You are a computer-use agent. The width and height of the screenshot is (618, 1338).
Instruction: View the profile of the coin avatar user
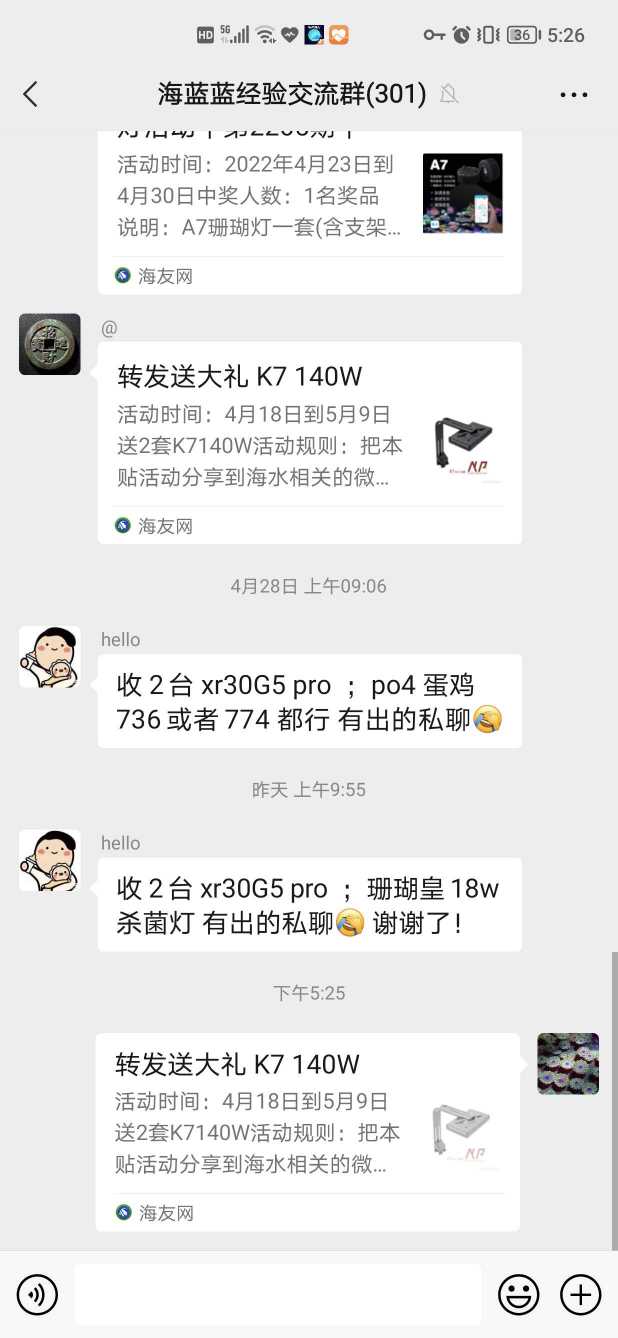tap(50, 344)
